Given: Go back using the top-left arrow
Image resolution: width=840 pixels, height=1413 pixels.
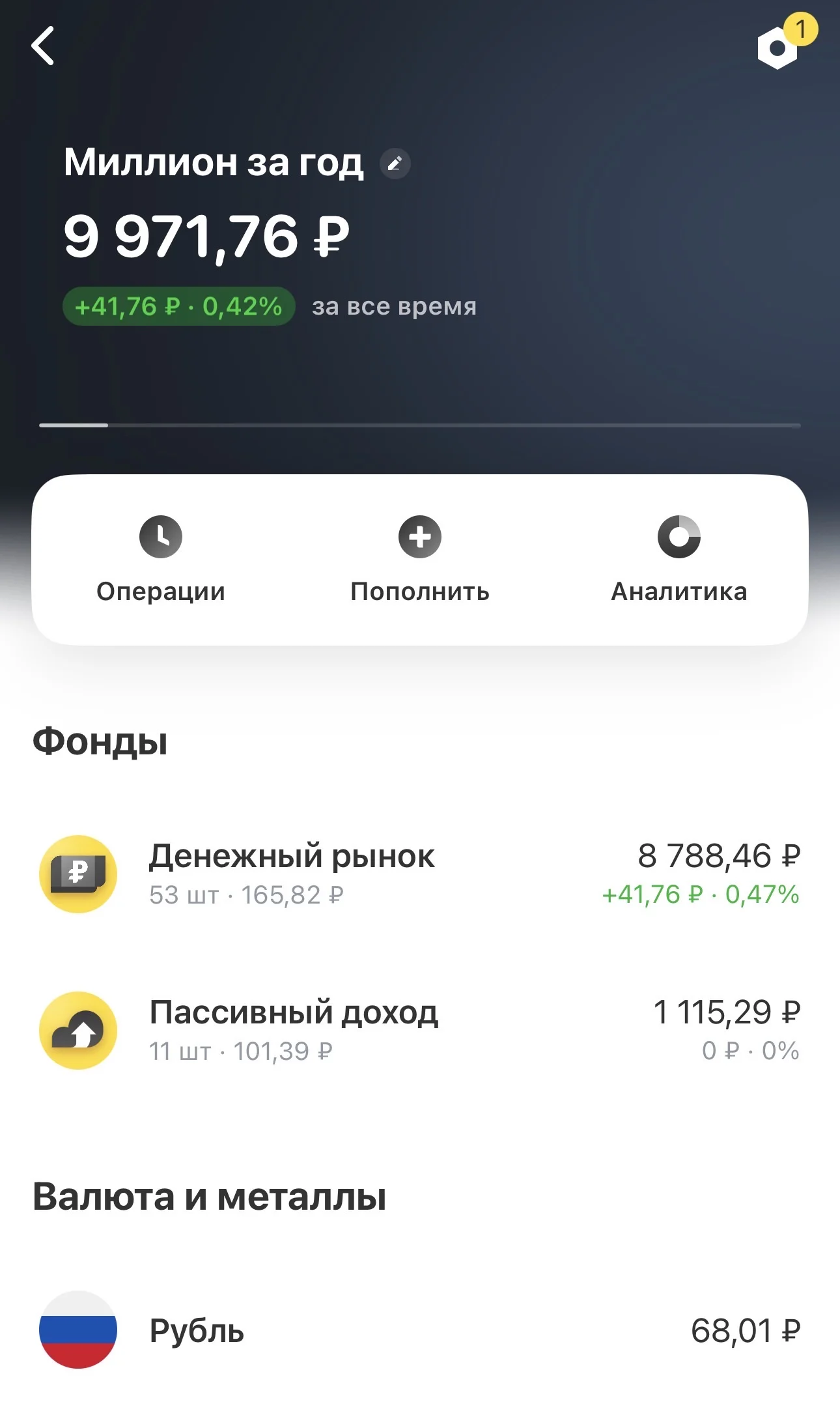Looking at the screenshot, I should pos(43,46).
